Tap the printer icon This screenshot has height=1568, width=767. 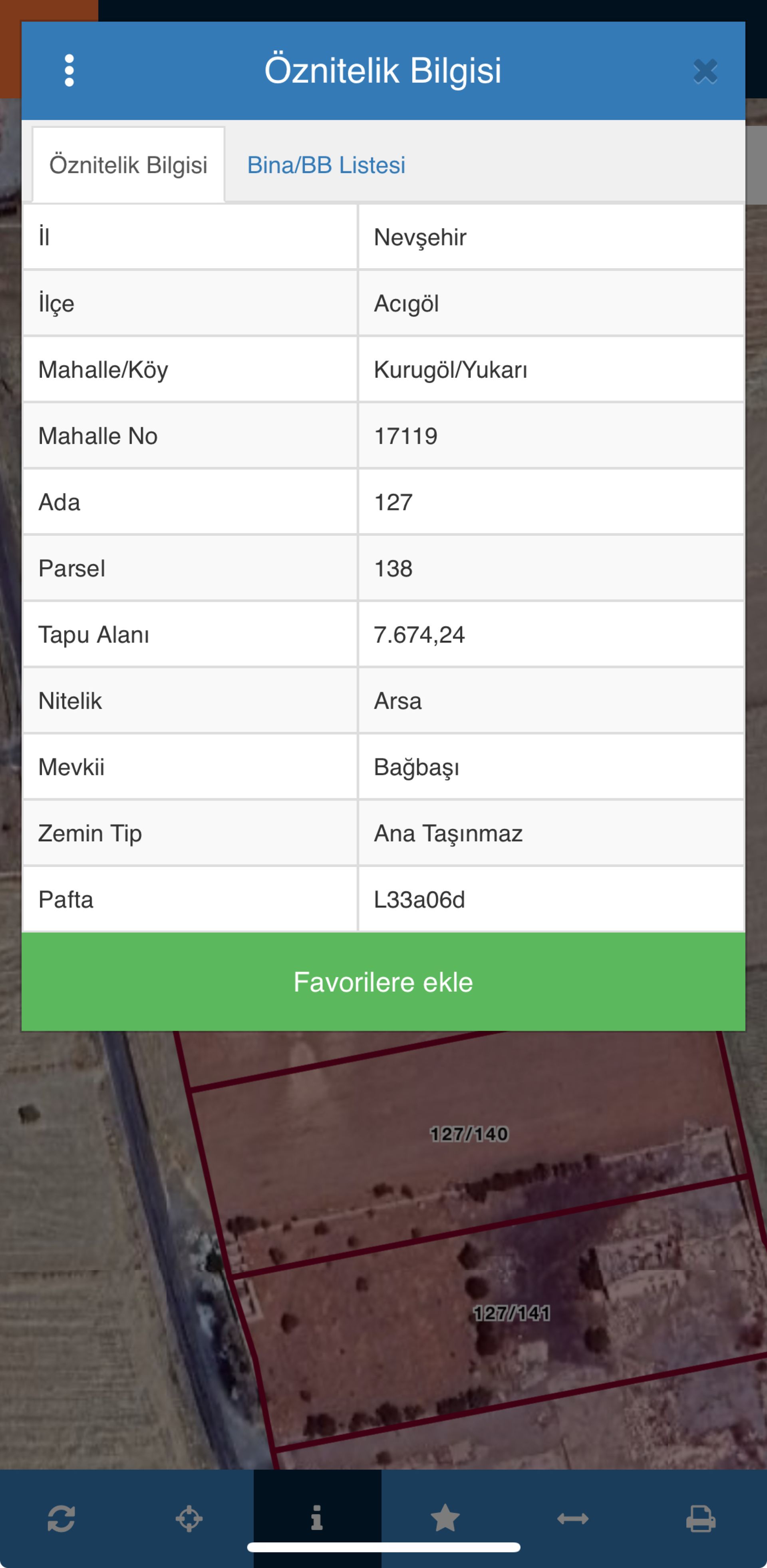point(701,1518)
